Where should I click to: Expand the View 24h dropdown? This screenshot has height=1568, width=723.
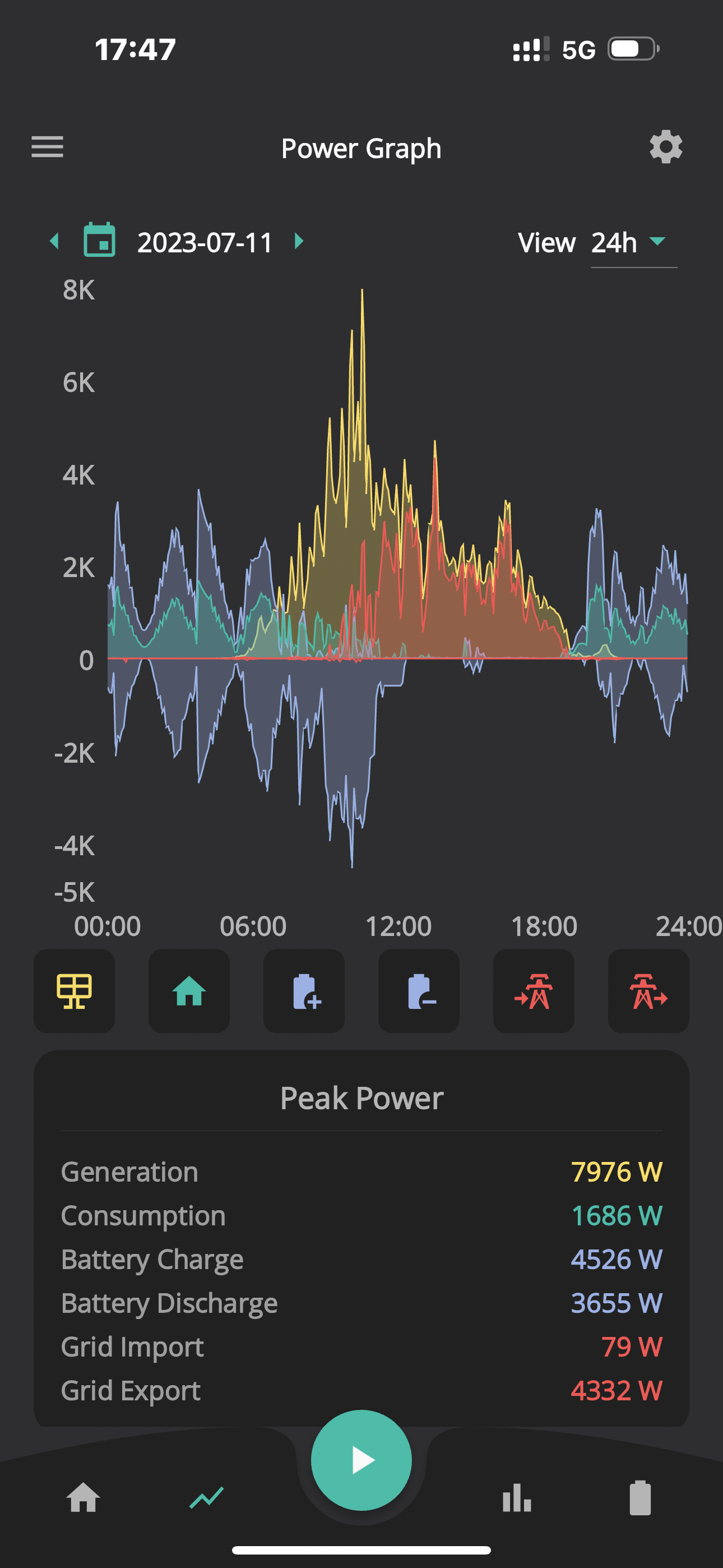(x=633, y=242)
